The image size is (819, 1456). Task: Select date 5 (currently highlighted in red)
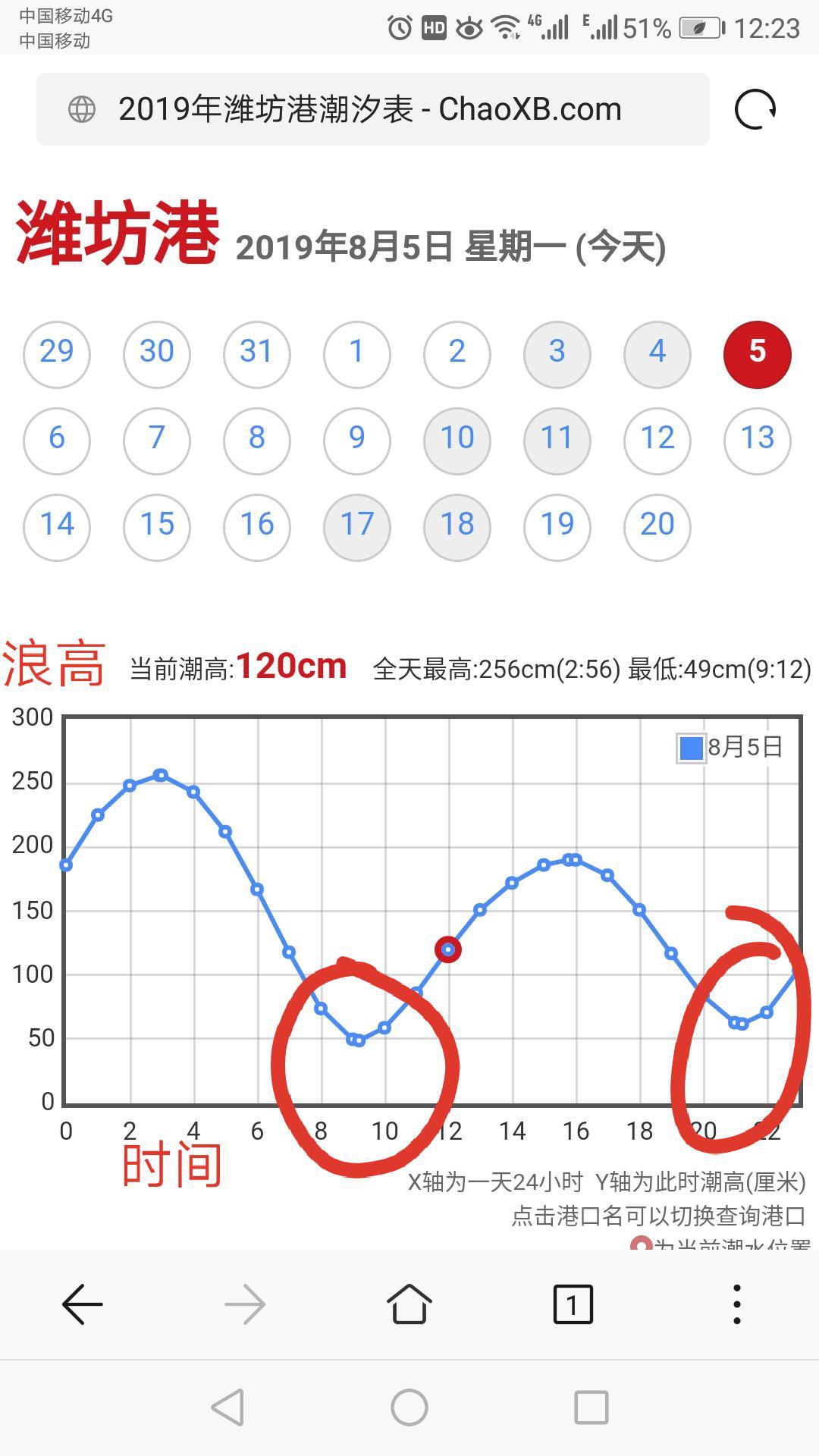757,353
